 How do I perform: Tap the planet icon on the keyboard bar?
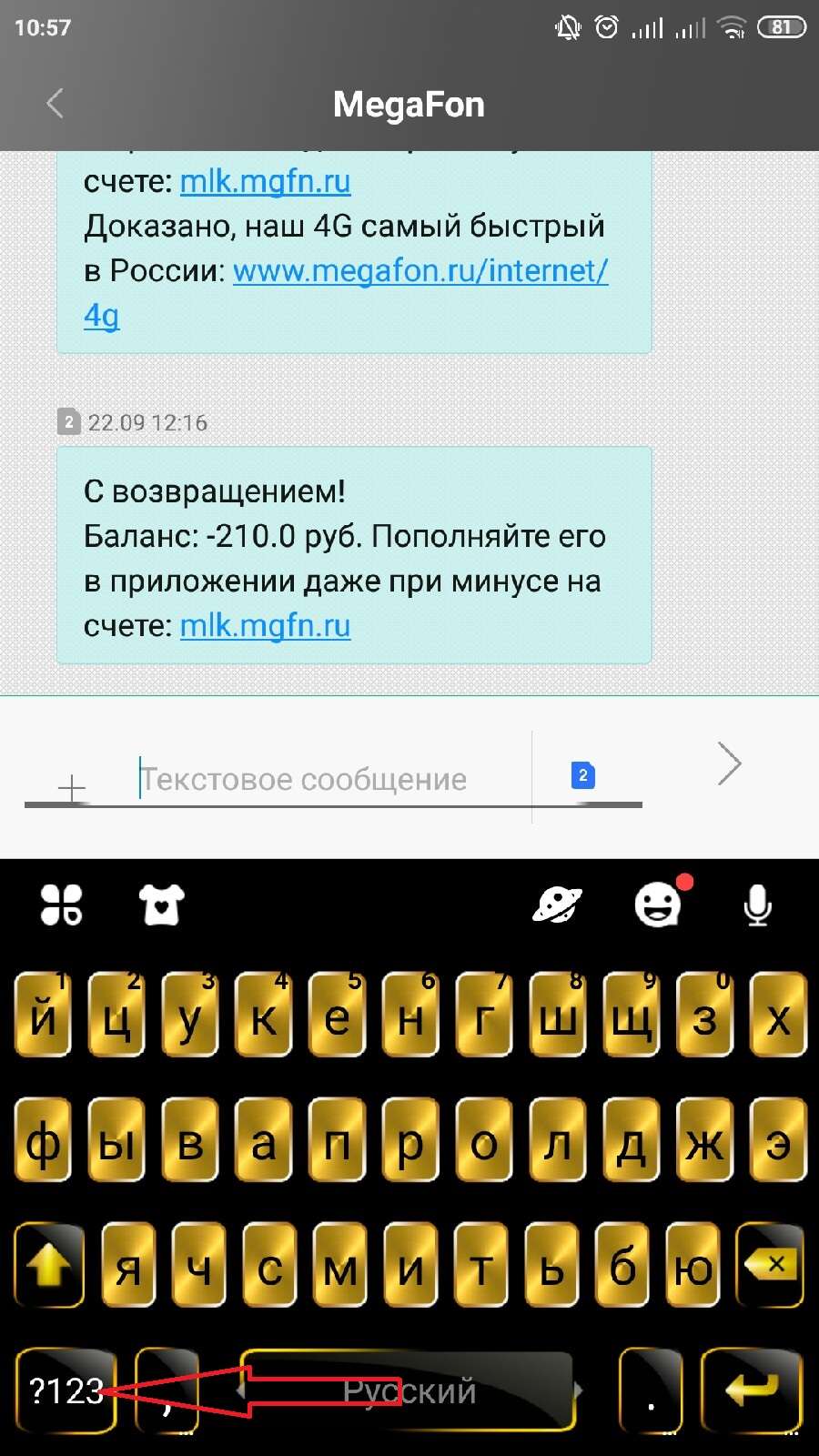click(557, 905)
